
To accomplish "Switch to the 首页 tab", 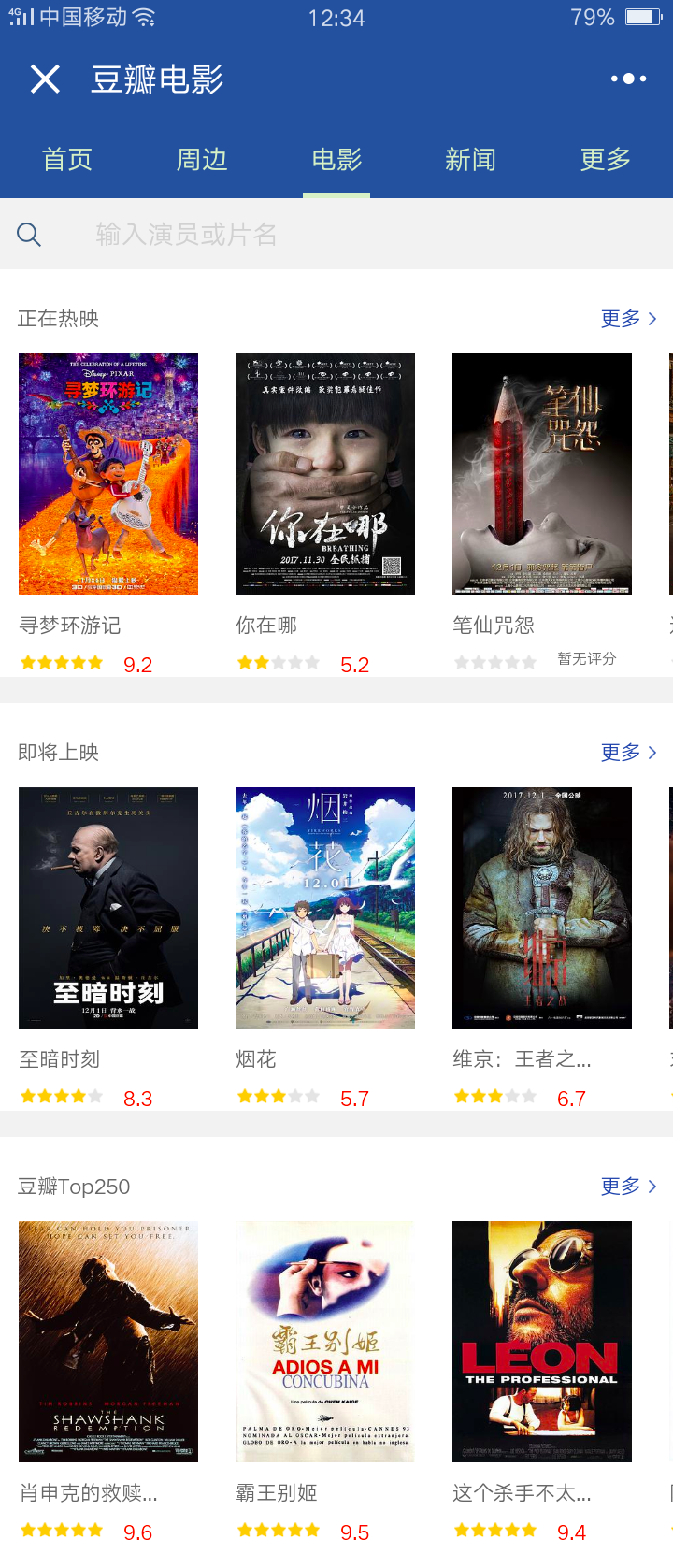I will pos(67,160).
